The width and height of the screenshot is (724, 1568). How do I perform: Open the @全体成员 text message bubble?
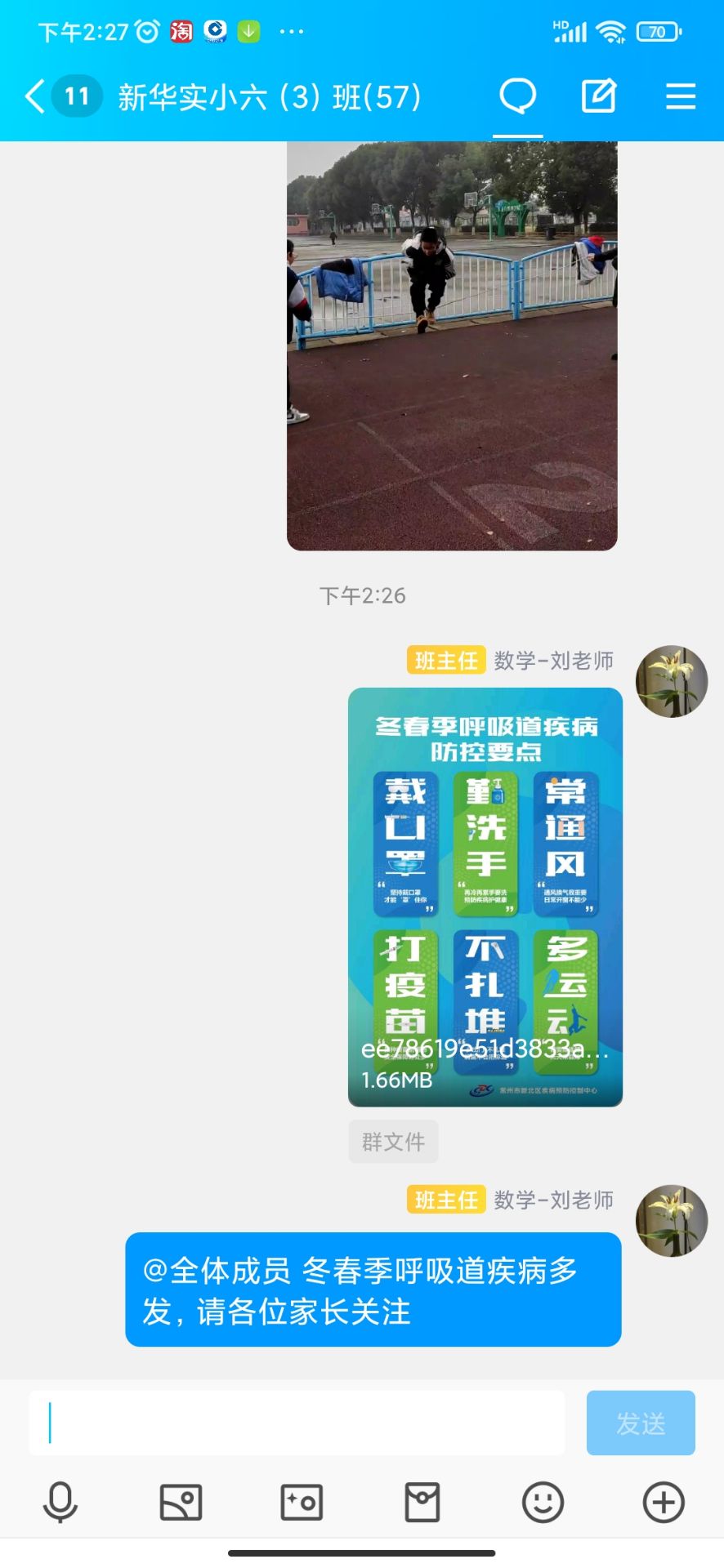tap(373, 1290)
